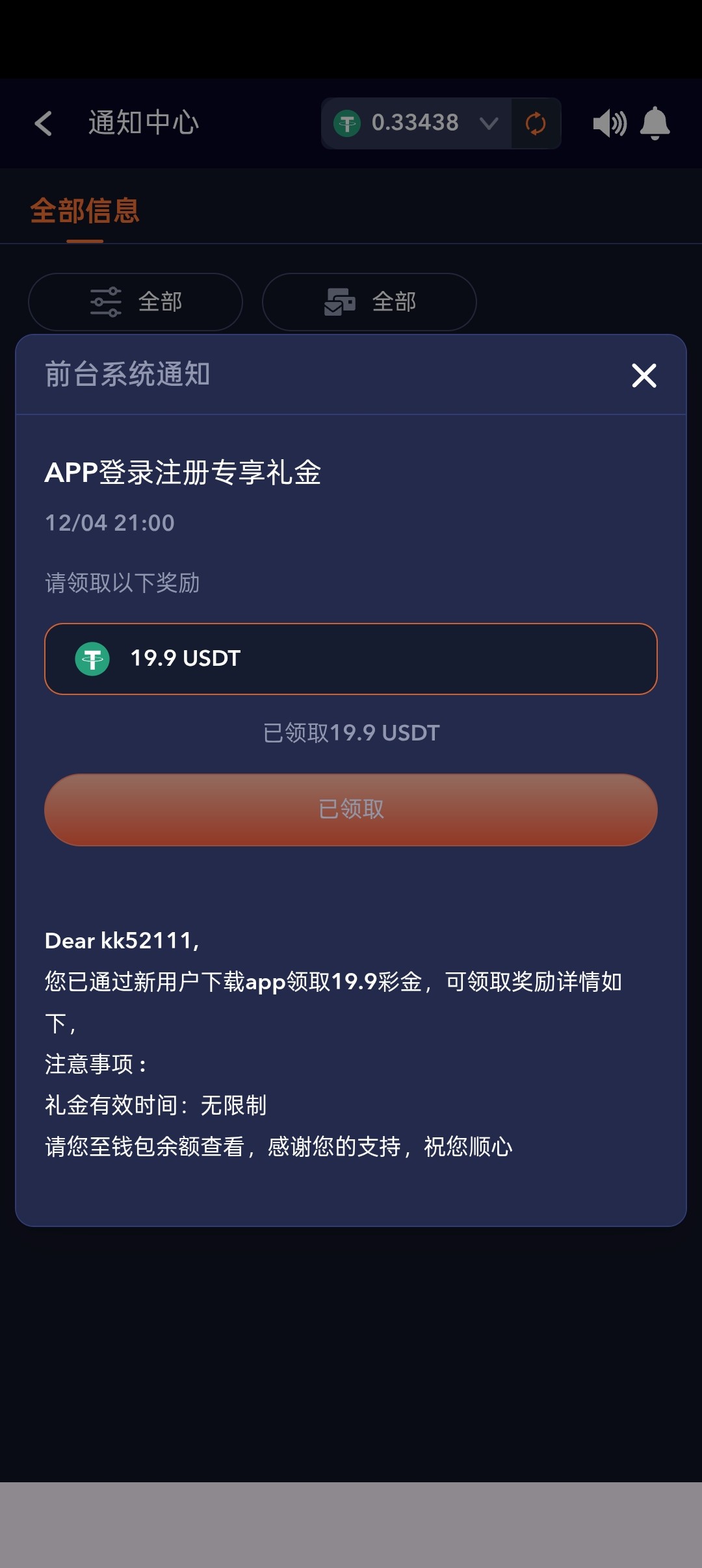702x1568 pixels.
Task: Select the 19.9 USDT reward card
Action: coord(350,658)
